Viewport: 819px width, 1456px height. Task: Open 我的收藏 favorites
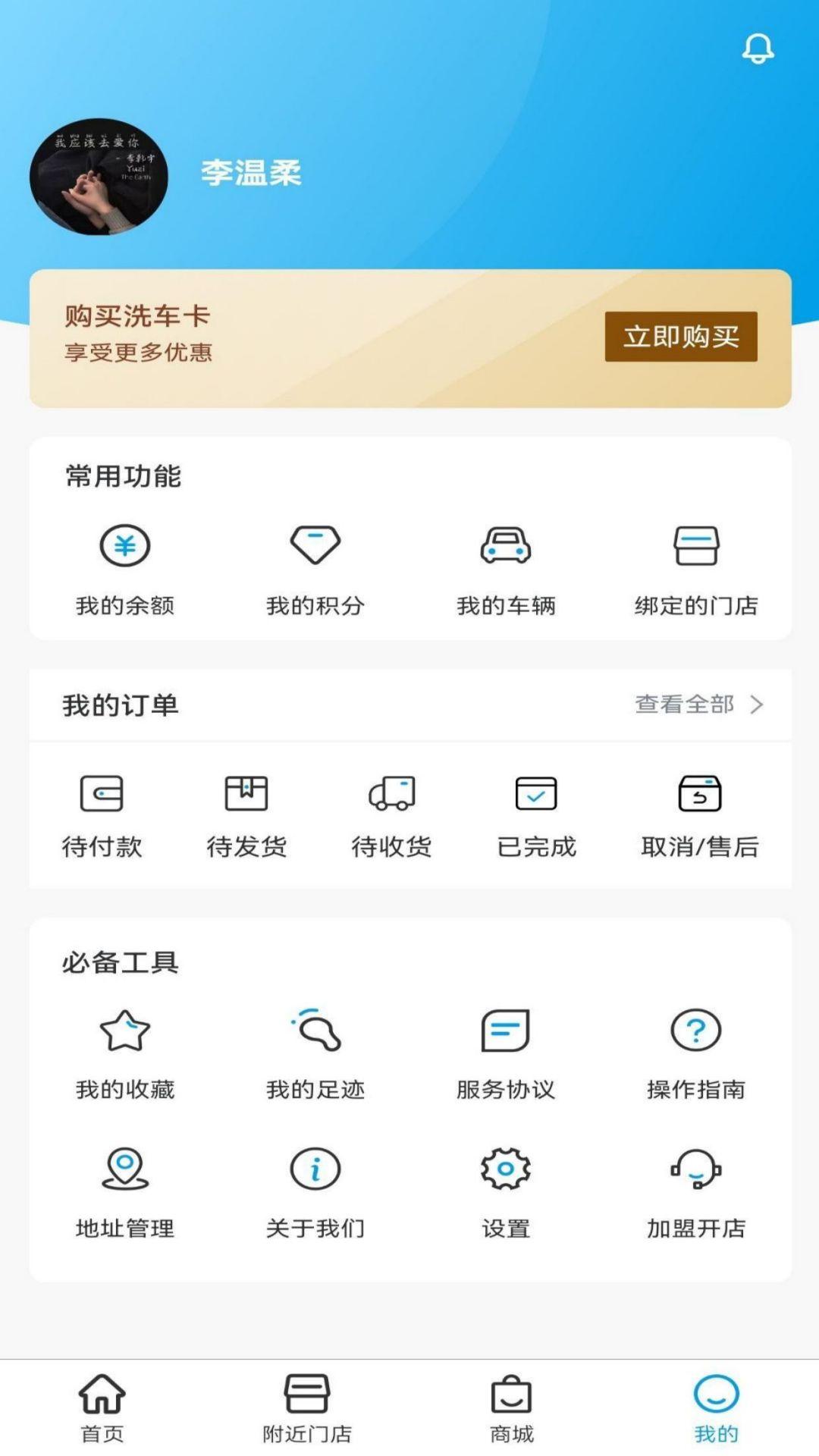click(125, 1054)
